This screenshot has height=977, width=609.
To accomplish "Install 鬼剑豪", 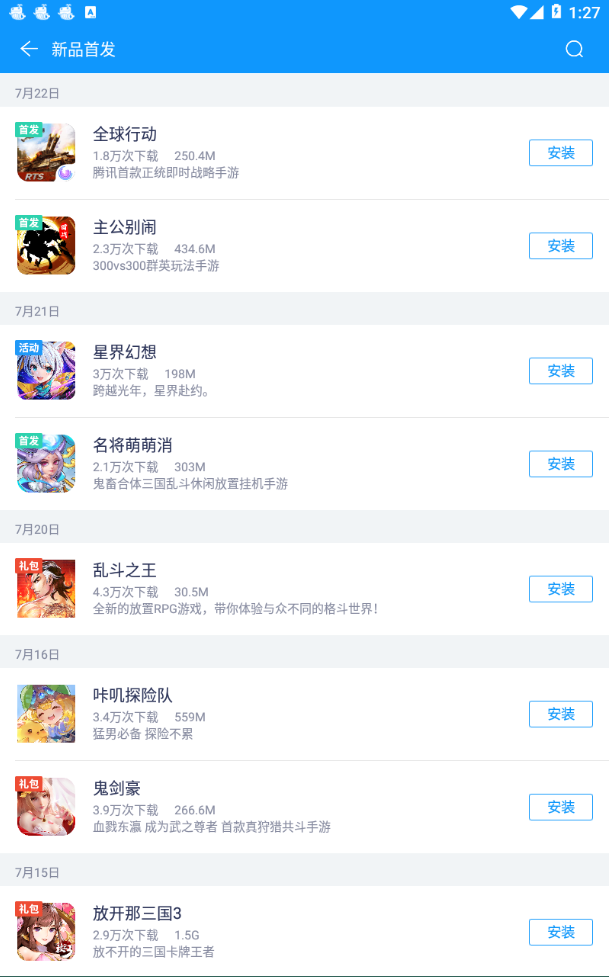I will tap(560, 807).
